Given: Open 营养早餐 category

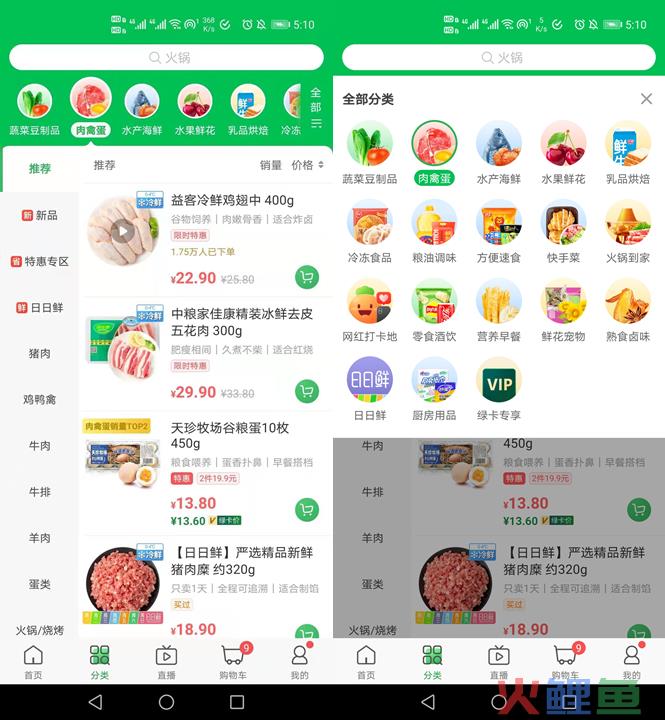Looking at the screenshot, I should click(x=498, y=309).
